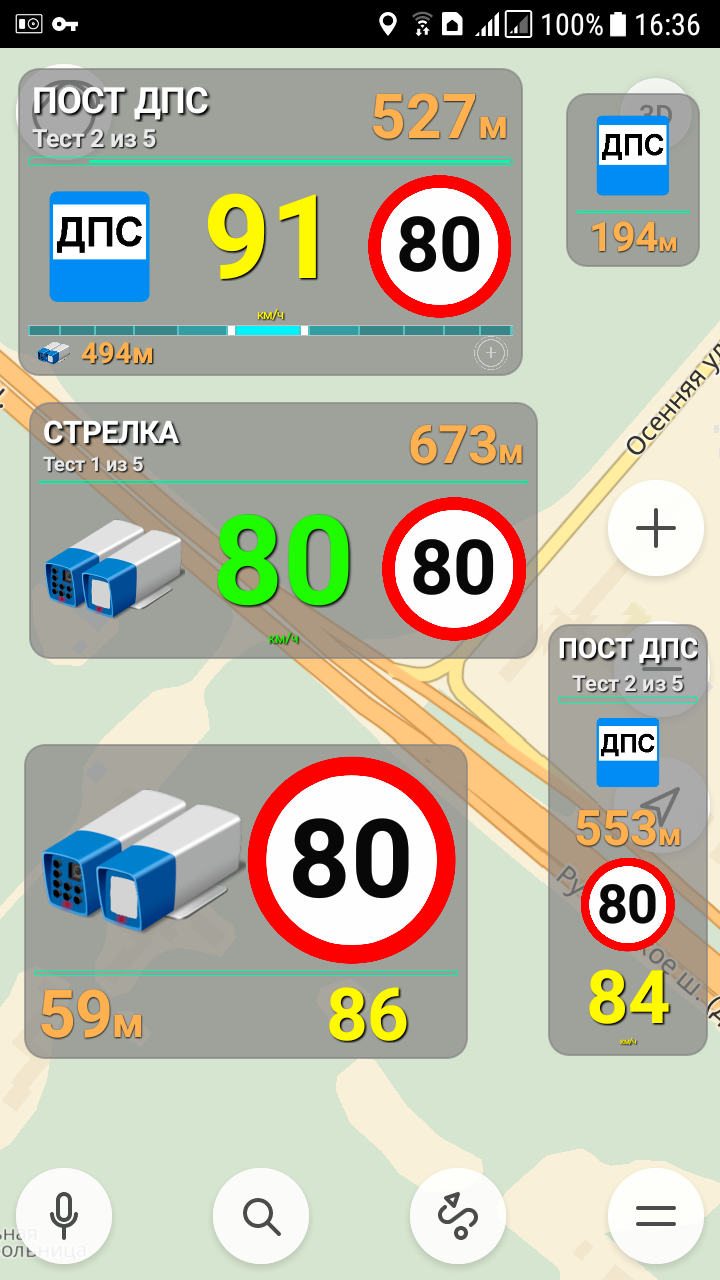Screen dimensions: 720x1280
Task: Tap the narrow ПОСТ ДПС 553м widget
Action: [628, 840]
